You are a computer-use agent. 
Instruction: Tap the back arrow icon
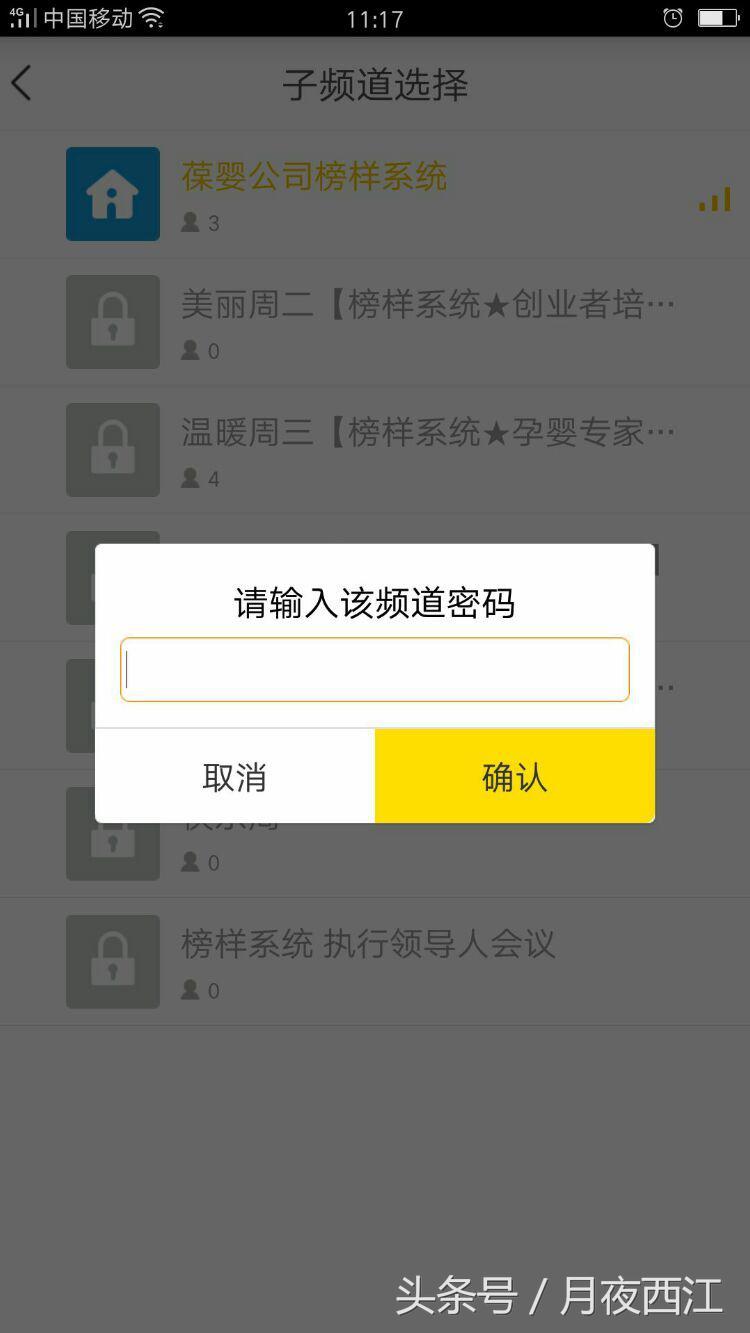click(22, 83)
